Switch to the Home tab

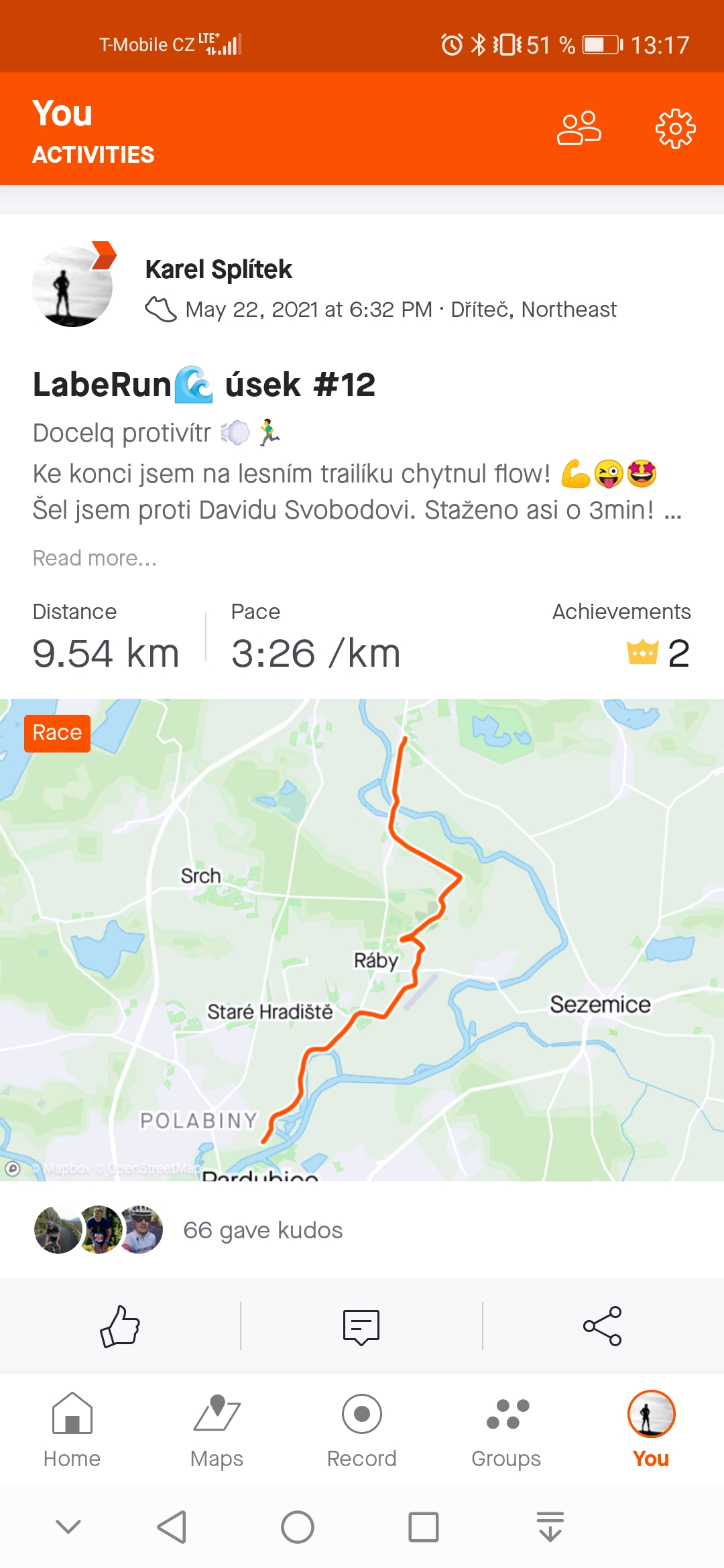[x=72, y=1430]
